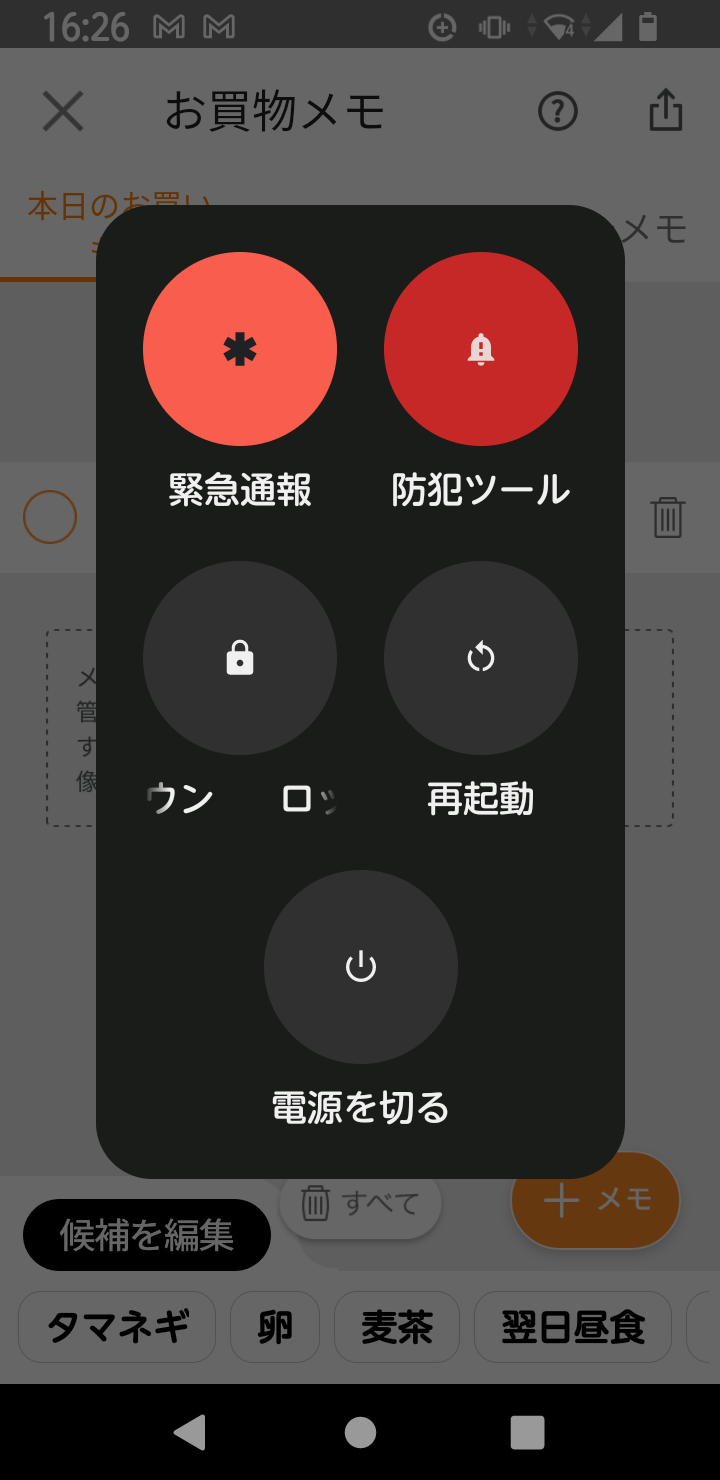Select the 卵 suggestion chip

coord(274,1327)
